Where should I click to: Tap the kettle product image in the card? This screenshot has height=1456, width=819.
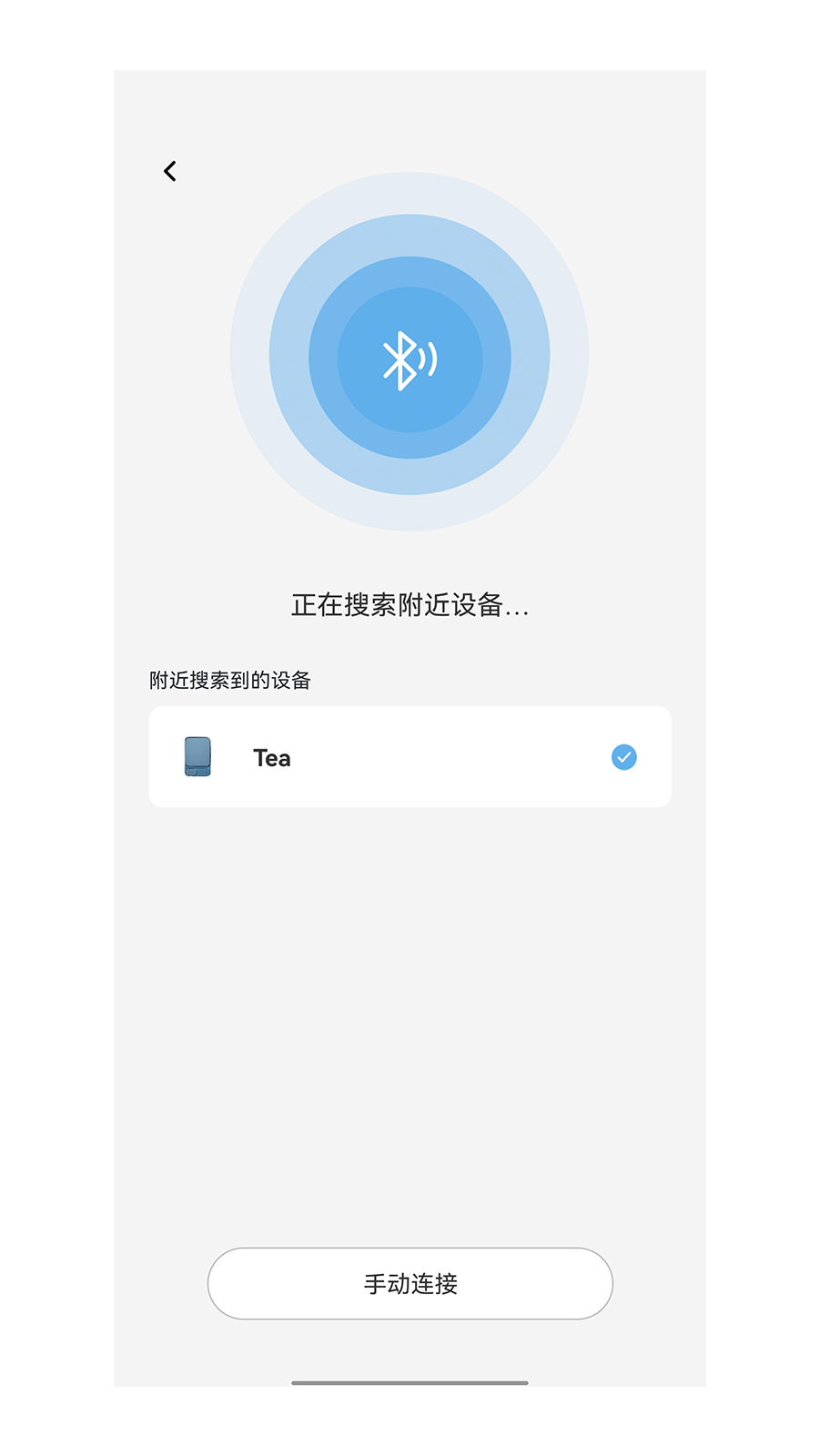point(197,756)
